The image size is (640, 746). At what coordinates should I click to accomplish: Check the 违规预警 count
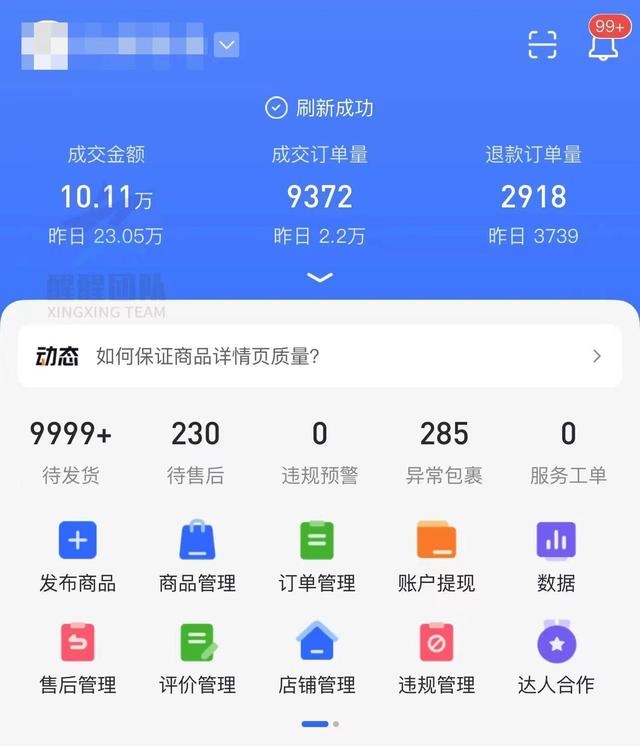(x=320, y=452)
